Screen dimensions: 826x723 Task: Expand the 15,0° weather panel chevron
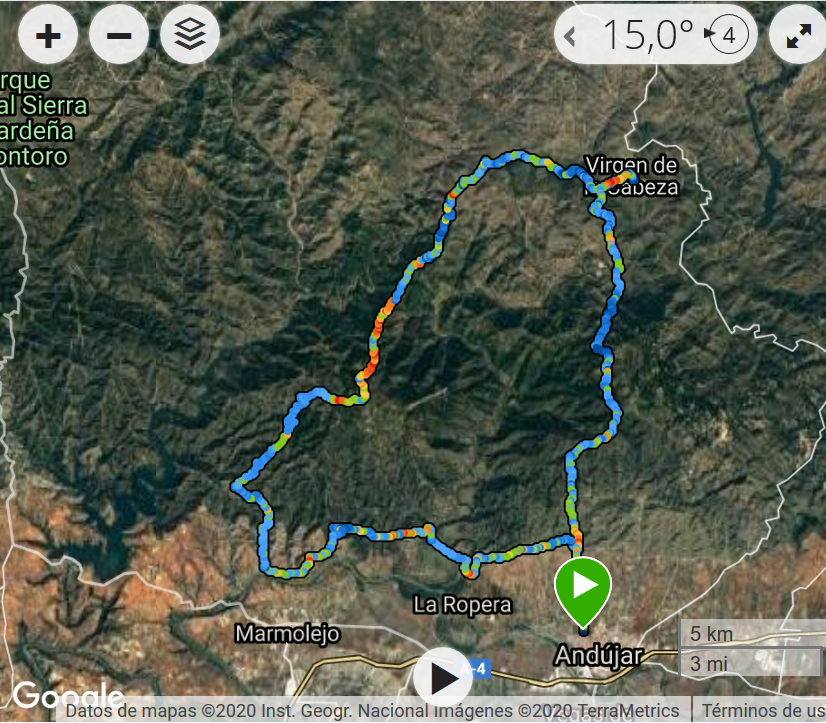click(570, 36)
